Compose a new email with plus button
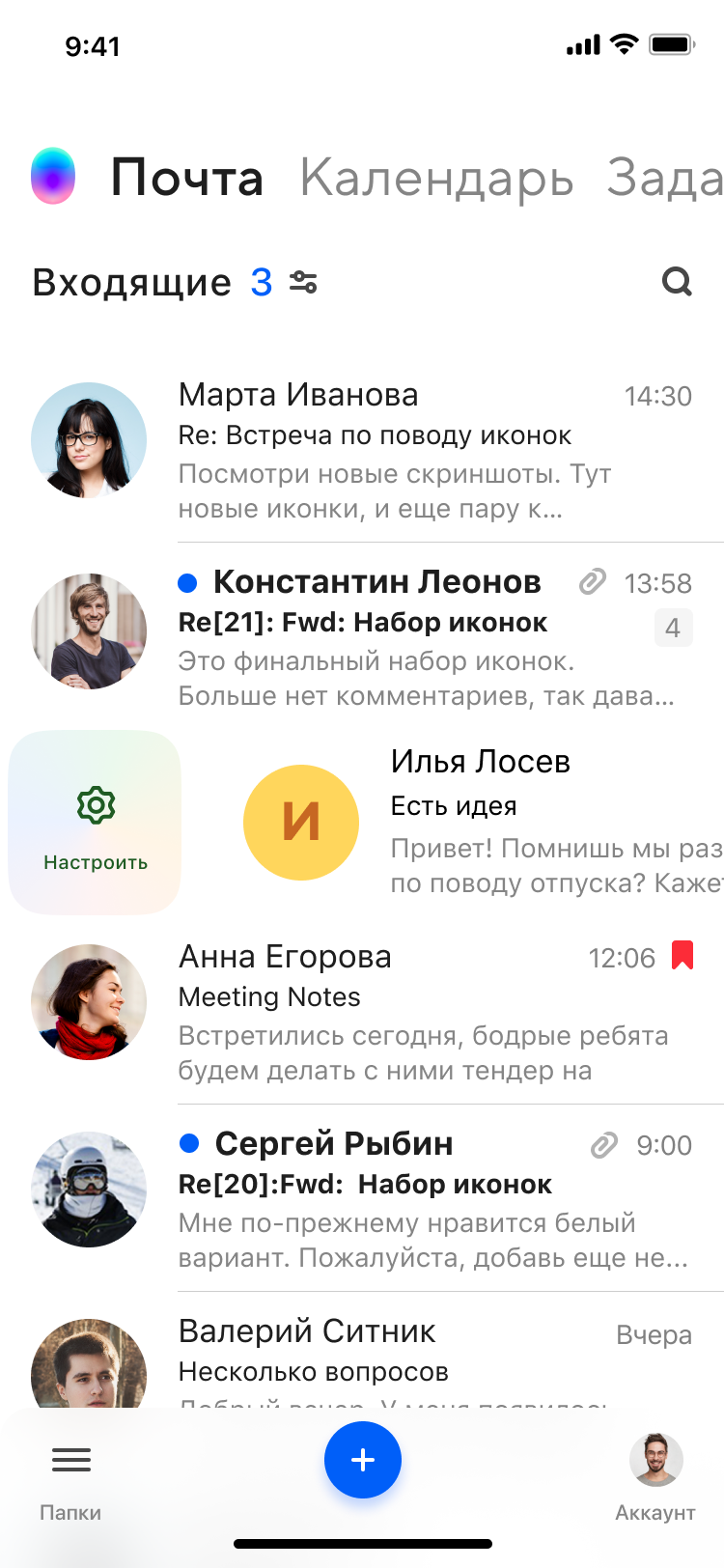 [362, 1460]
